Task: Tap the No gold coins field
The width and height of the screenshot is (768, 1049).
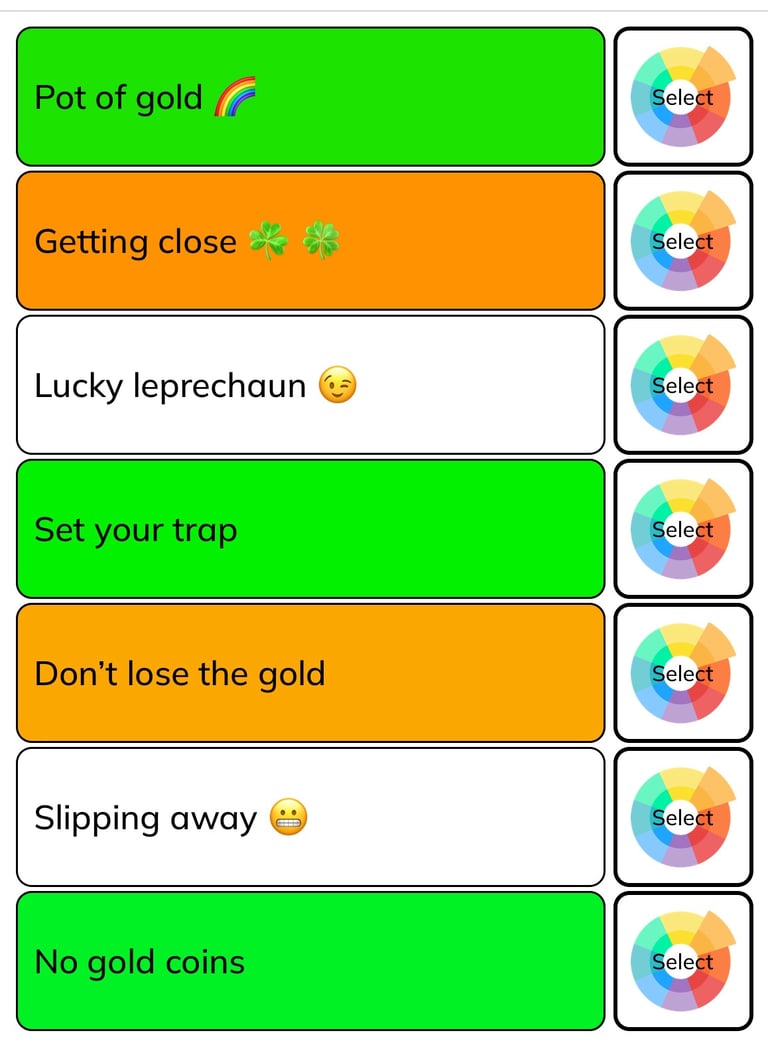Action: [x=310, y=961]
